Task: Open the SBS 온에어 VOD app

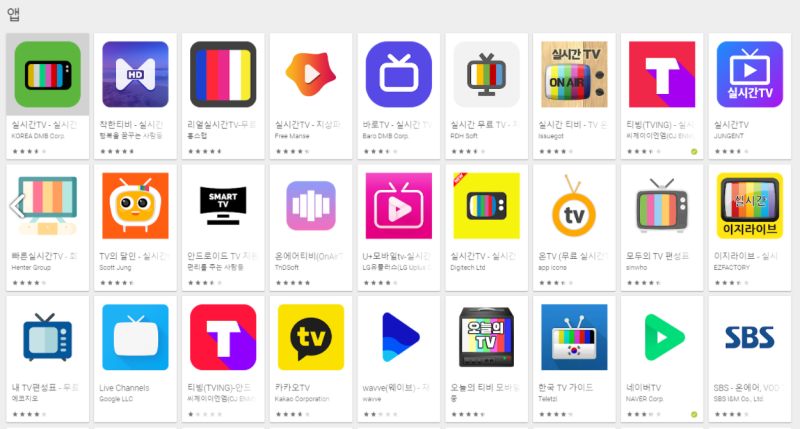Action: (749, 338)
